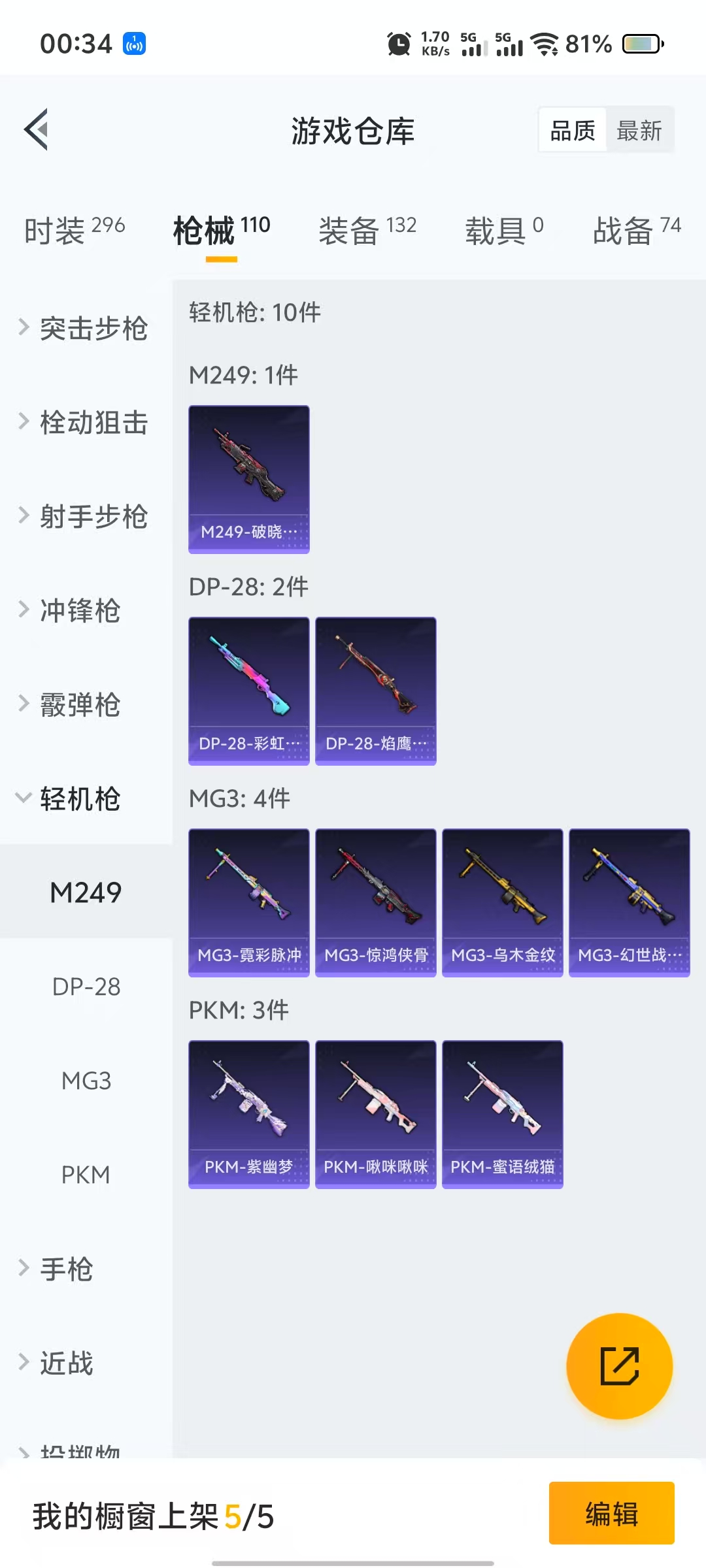Open the PKM-啾咪啾咪 skin tile
This screenshot has width=706, height=1568.
pyautogui.click(x=376, y=1114)
